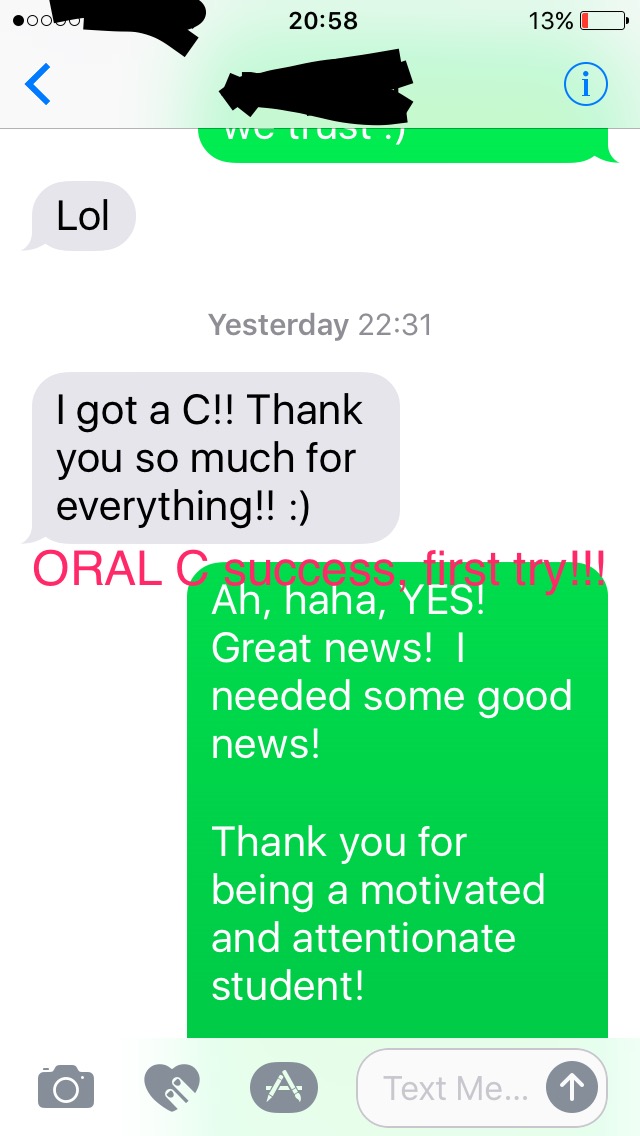
Task: Go back to the messages list
Action: coord(37,85)
